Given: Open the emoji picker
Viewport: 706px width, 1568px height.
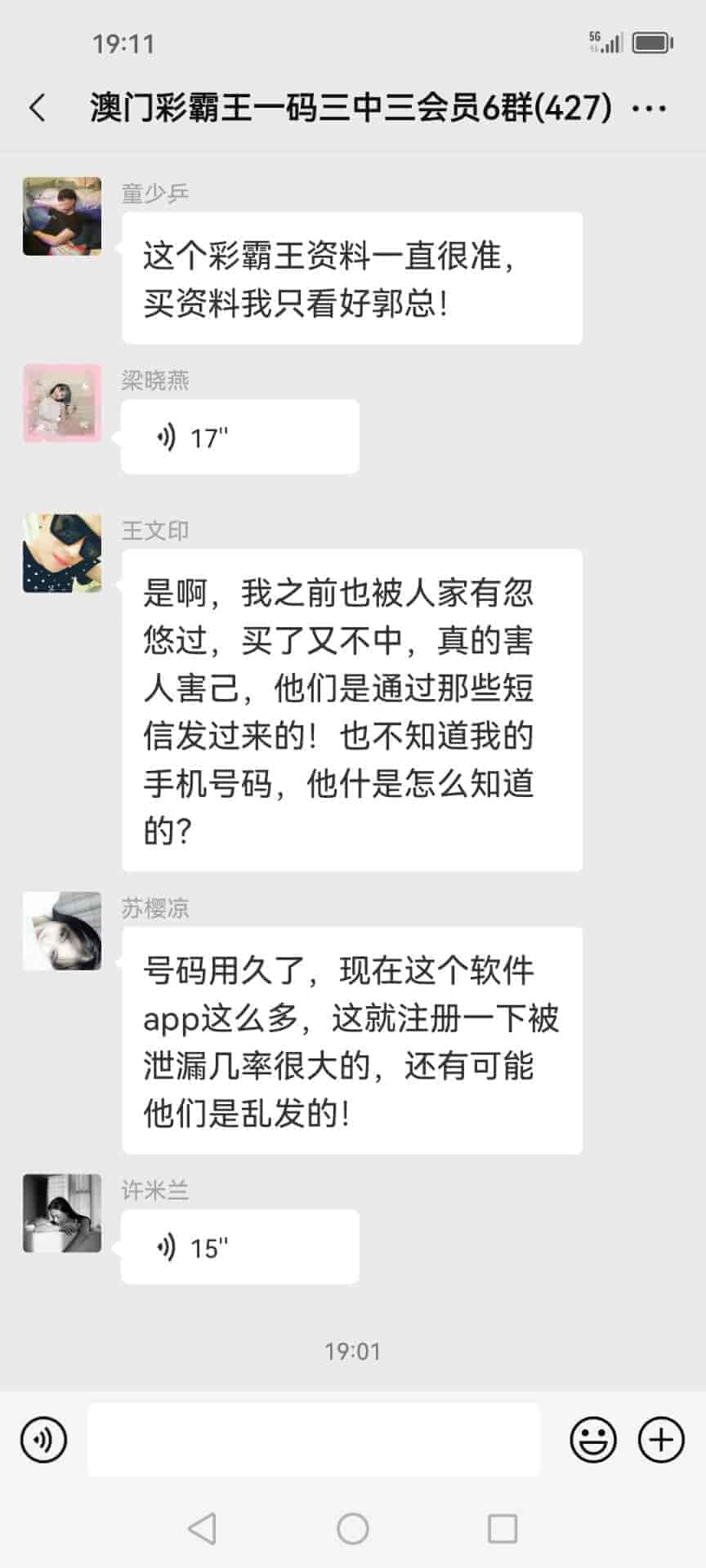Looking at the screenshot, I should pyautogui.click(x=593, y=1439).
